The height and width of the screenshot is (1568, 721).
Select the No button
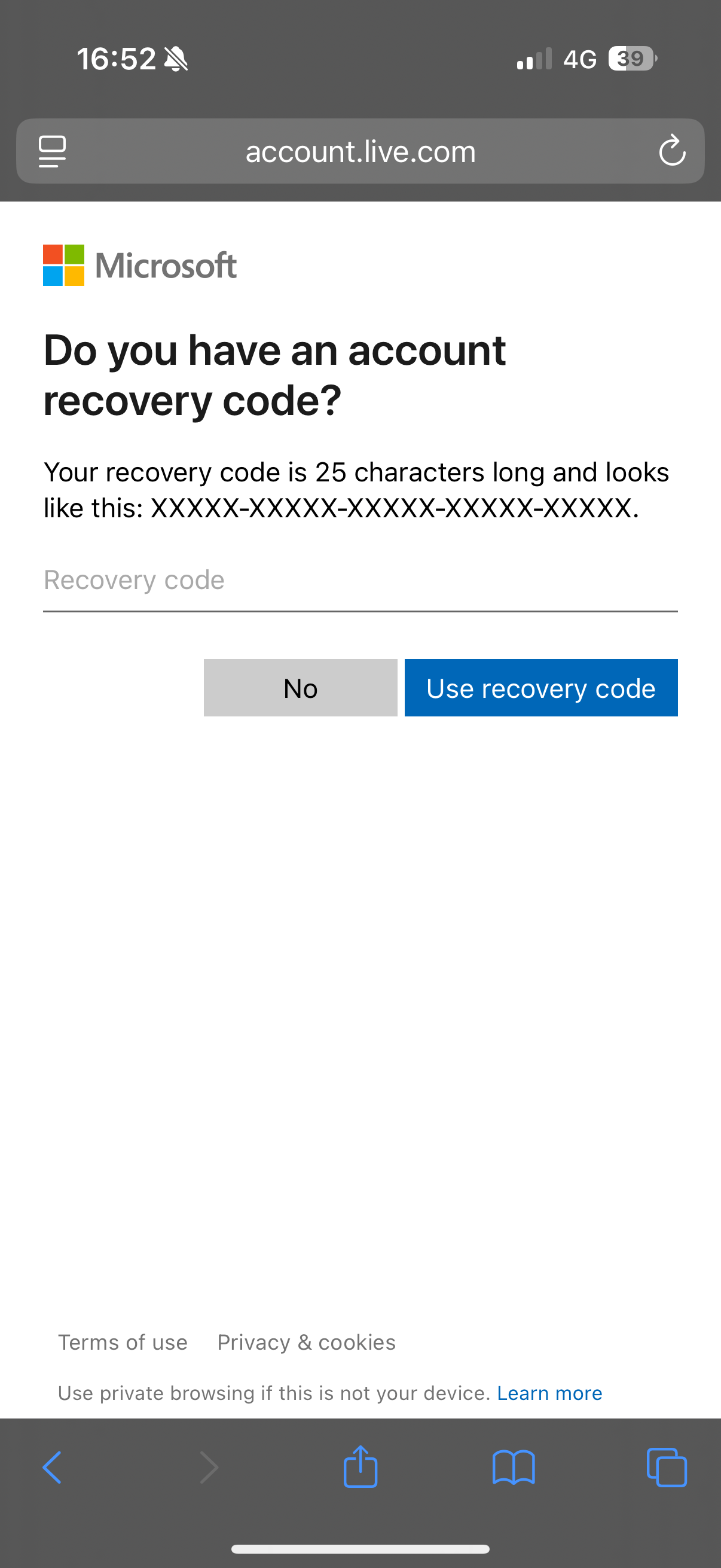click(x=301, y=688)
